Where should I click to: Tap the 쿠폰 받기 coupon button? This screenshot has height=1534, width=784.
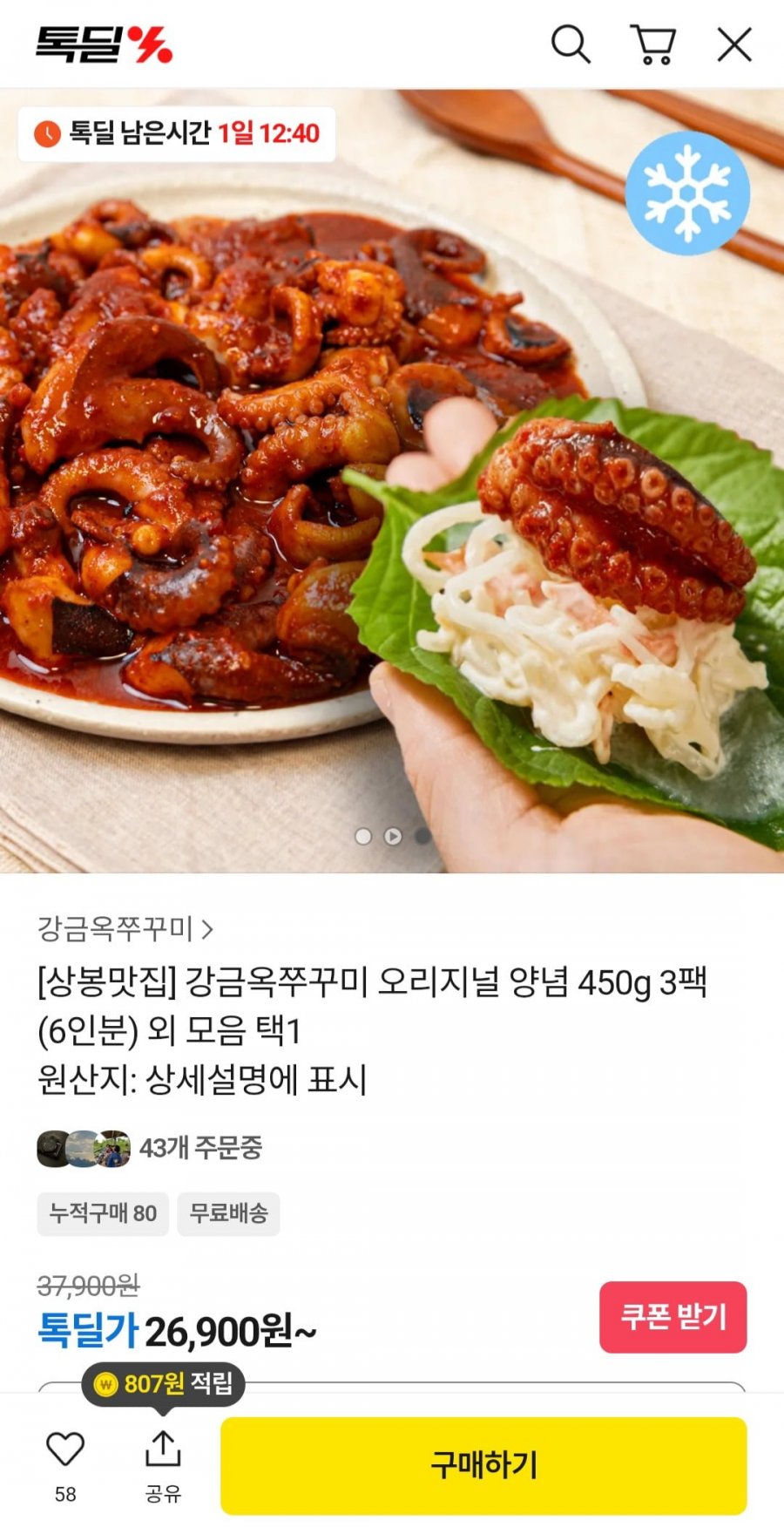pyautogui.click(x=673, y=1320)
